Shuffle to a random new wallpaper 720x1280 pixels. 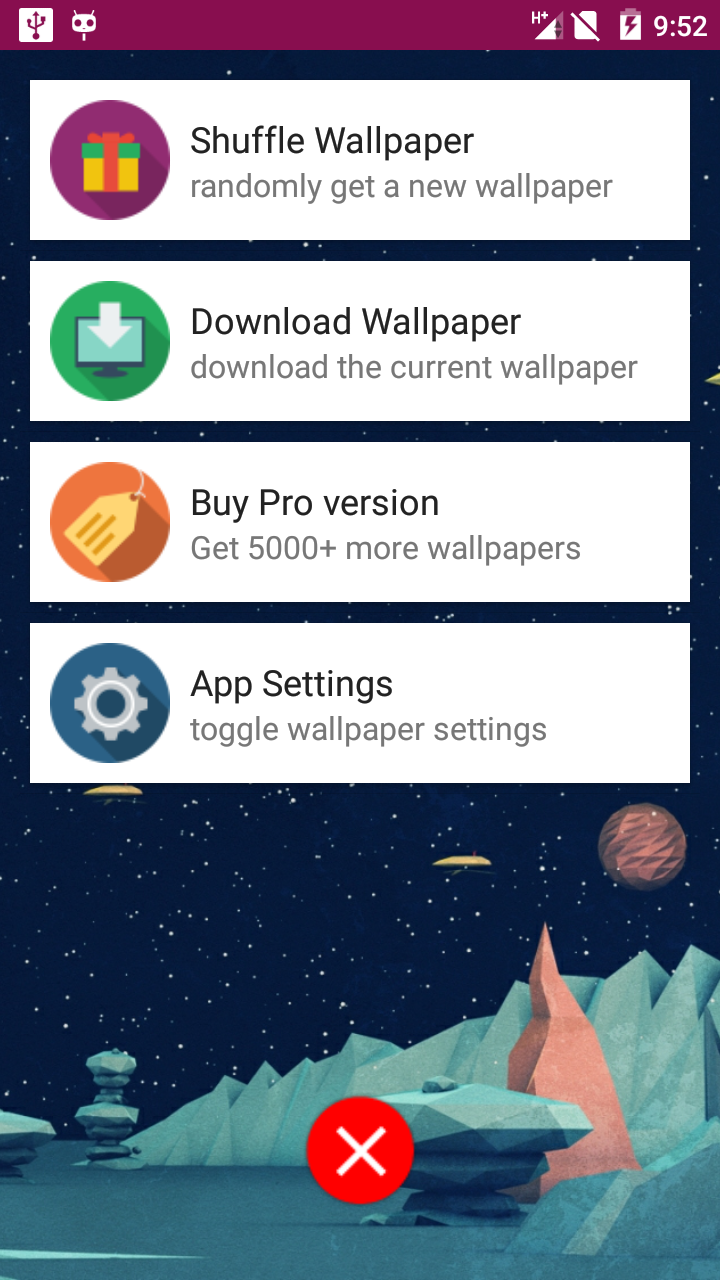(x=360, y=160)
